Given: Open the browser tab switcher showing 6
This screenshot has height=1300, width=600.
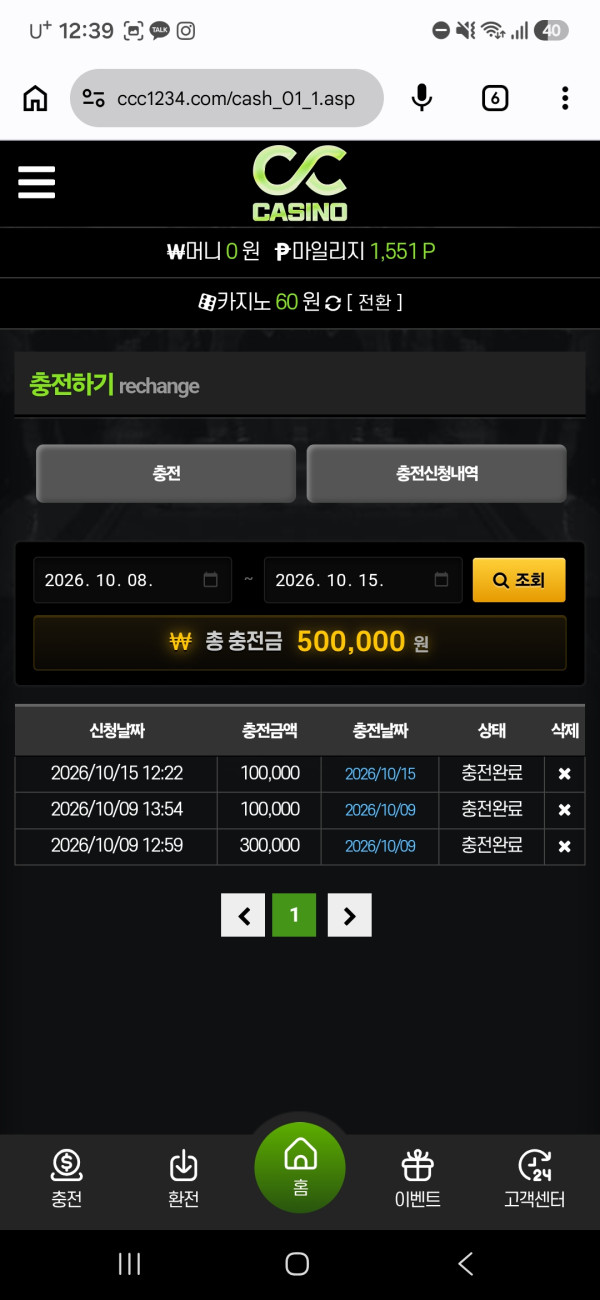Looking at the screenshot, I should 495,98.
